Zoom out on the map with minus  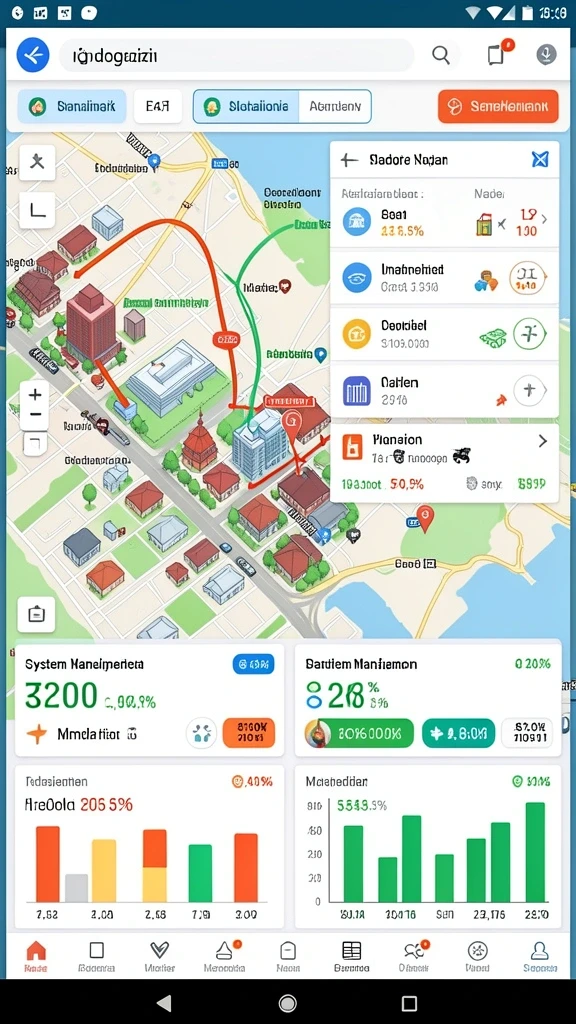tap(35, 415)
